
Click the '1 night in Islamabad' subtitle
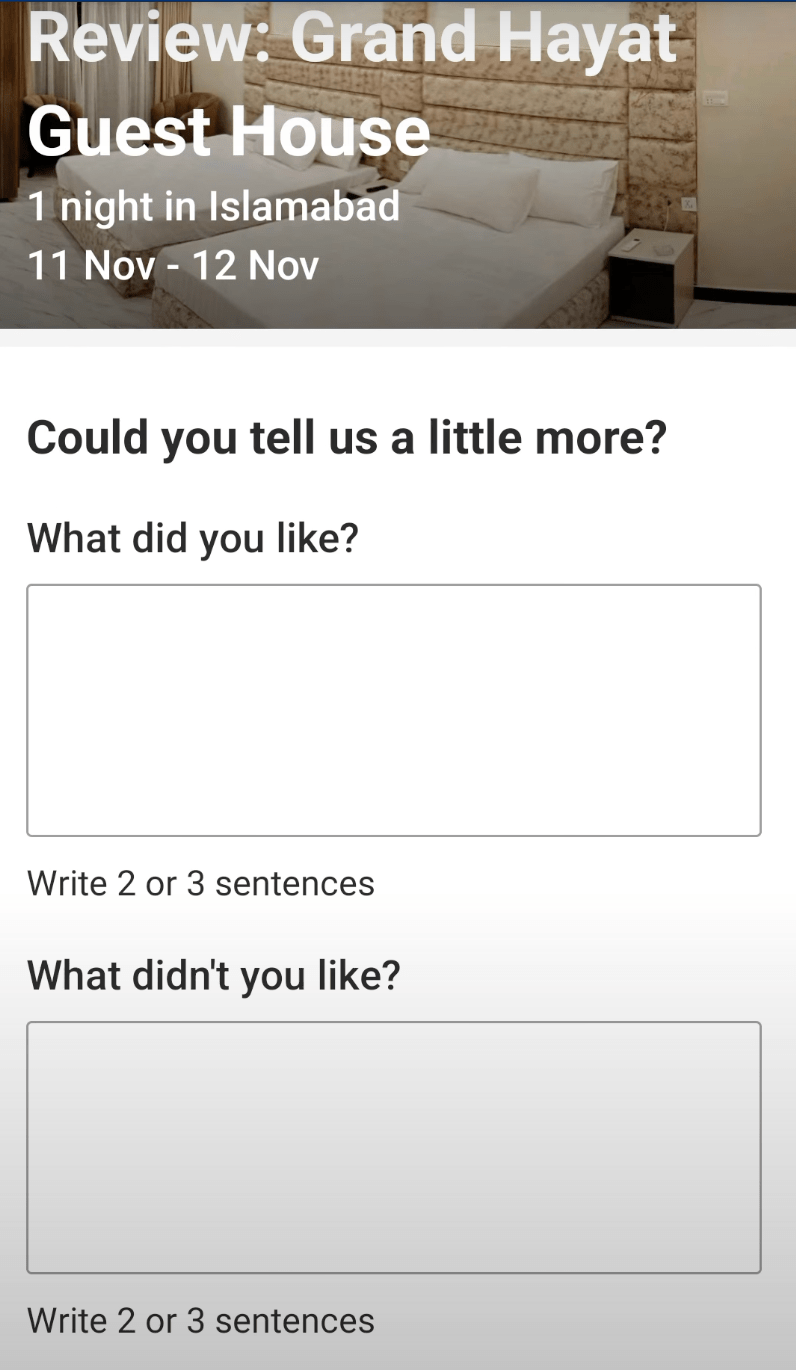coord(214,207)
